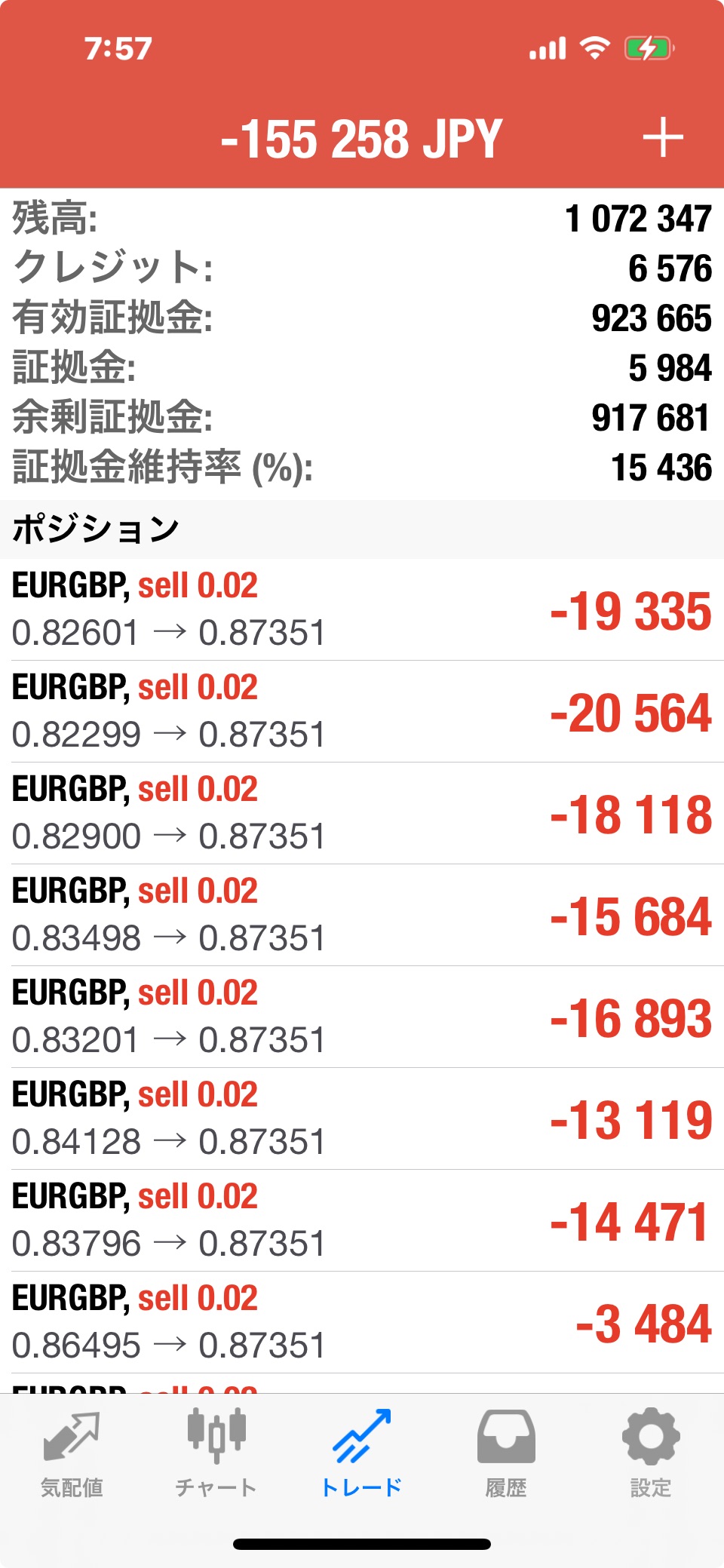
Task: Tap the EURGBP position opened at 0.83498
Action: pos(362,915)
